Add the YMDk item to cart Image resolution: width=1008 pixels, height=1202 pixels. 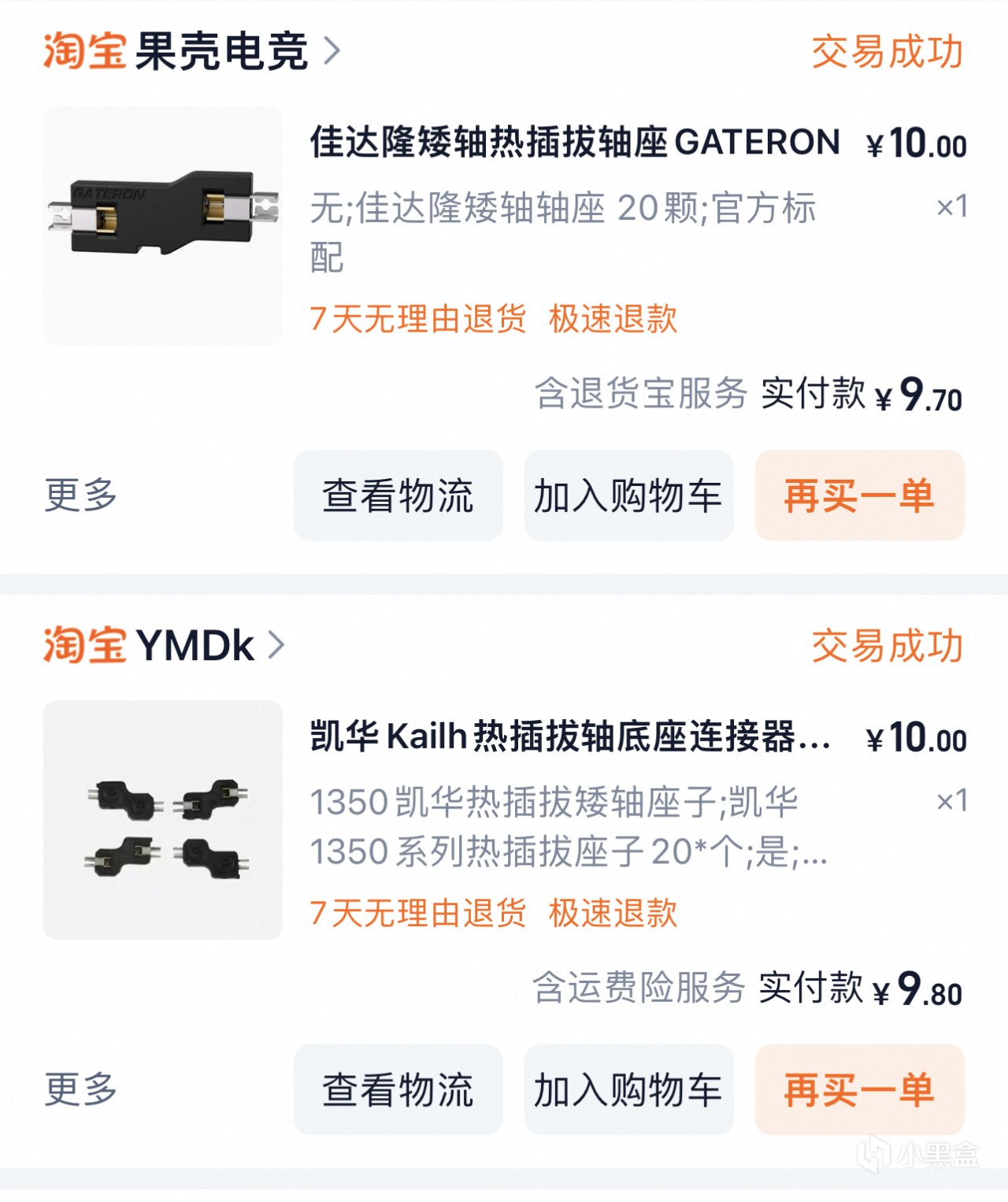(628, 1090)
